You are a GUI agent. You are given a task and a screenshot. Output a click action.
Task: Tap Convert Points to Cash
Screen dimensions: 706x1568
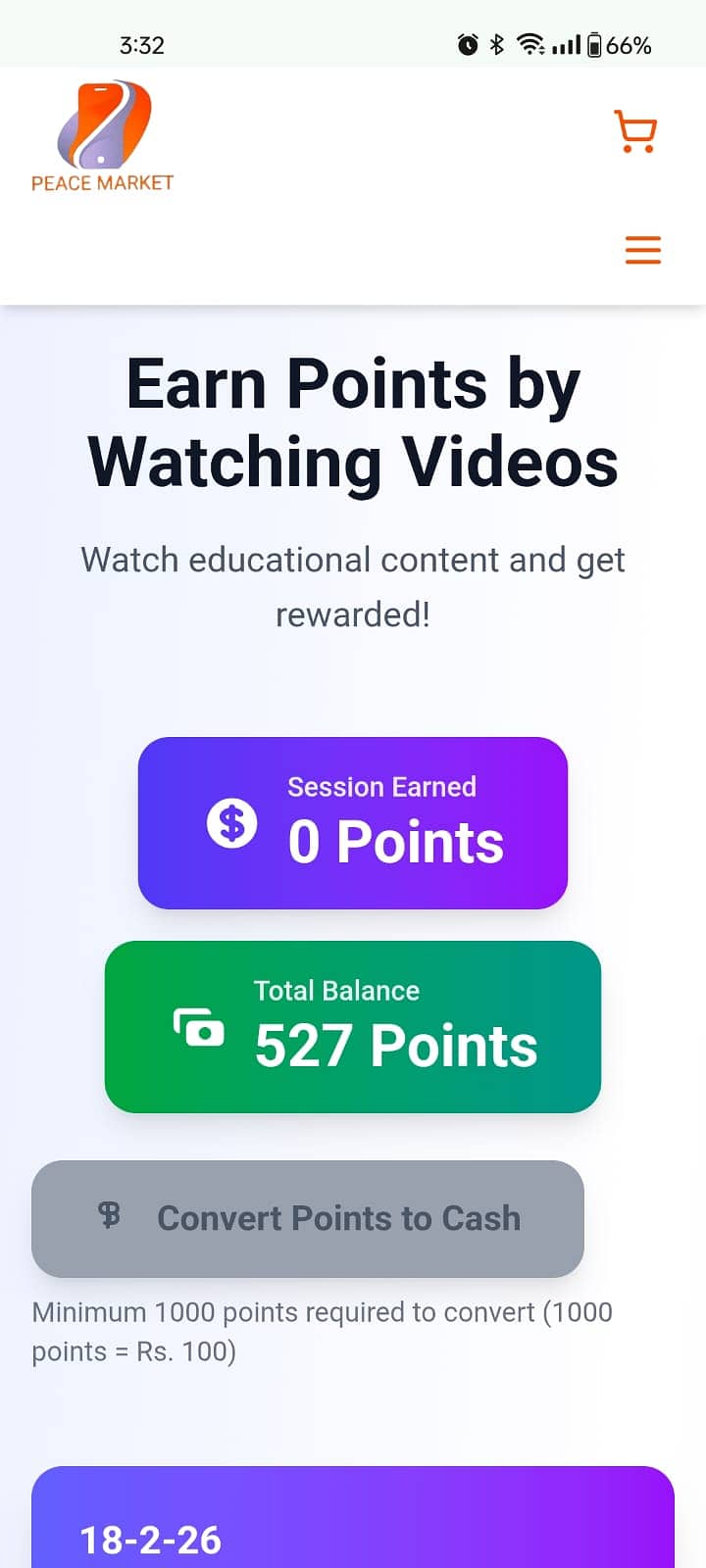pyautogui.click(x=308, y=1218)
